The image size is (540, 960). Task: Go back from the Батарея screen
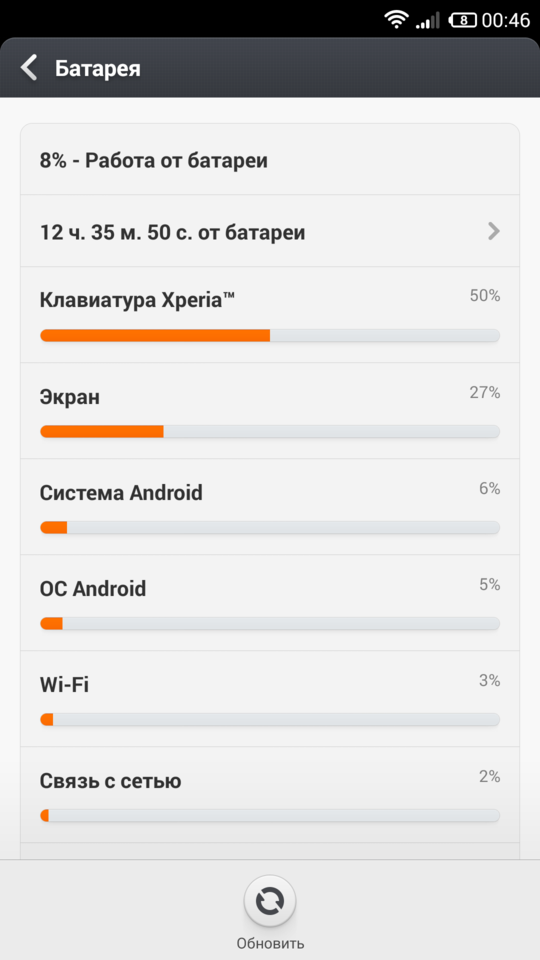(x=29, y=68)
